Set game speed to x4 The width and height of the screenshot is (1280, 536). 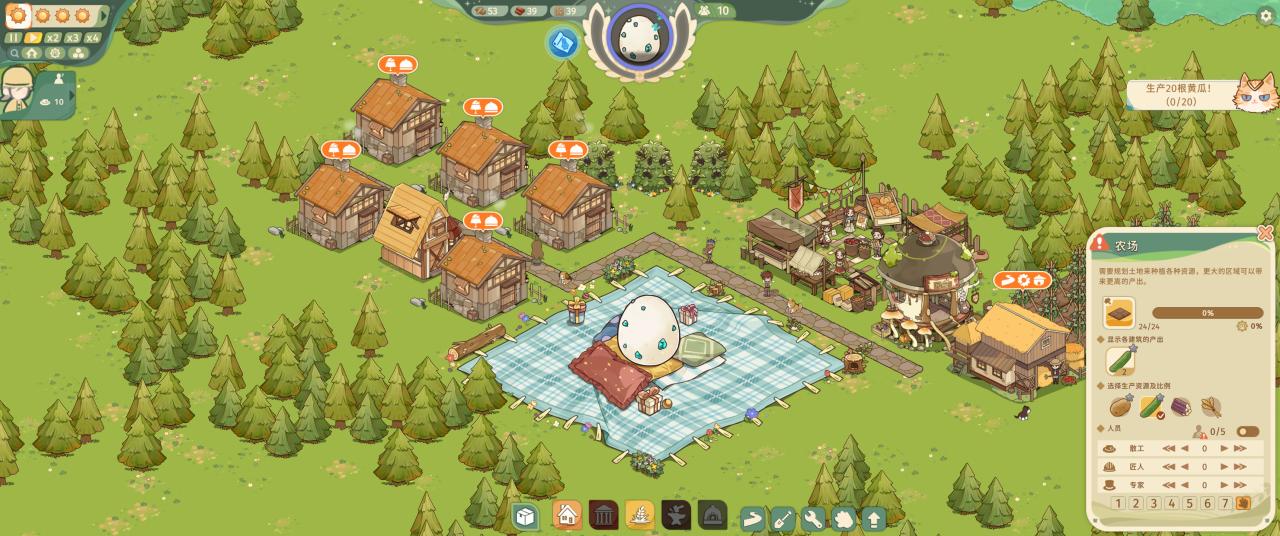[91, 38]
